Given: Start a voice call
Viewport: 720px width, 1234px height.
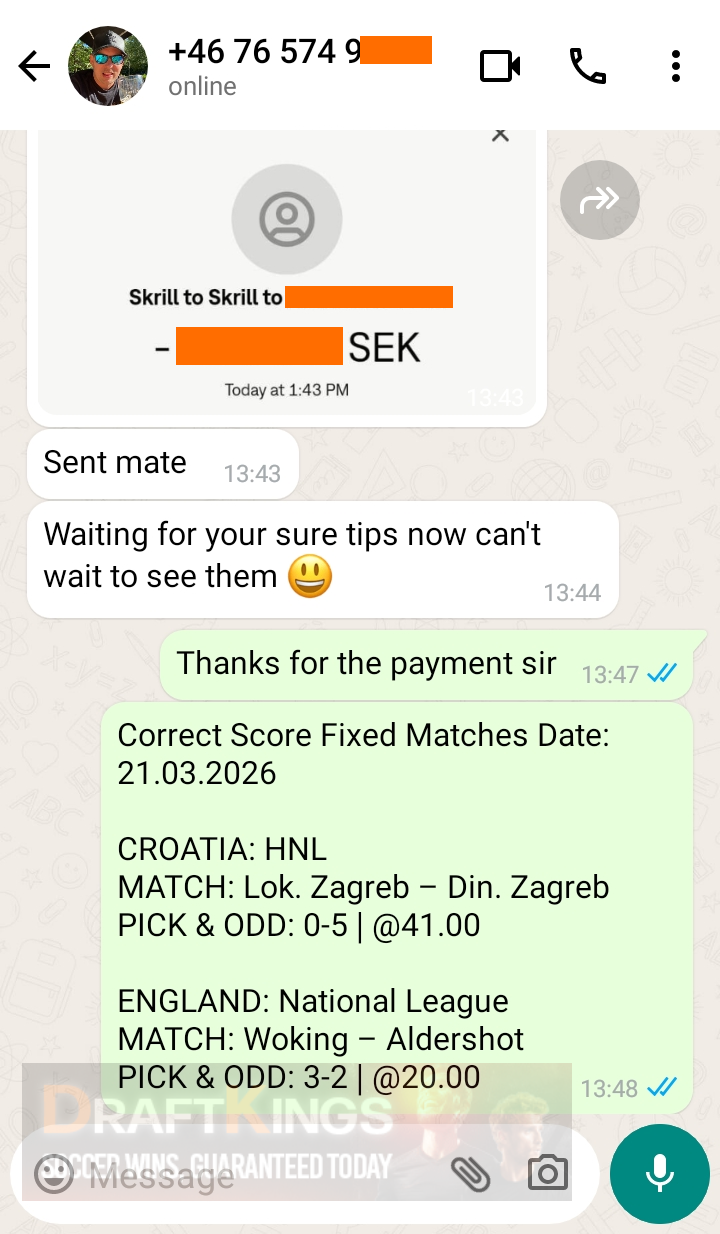Looking at the screenshot, I should 587,64.
